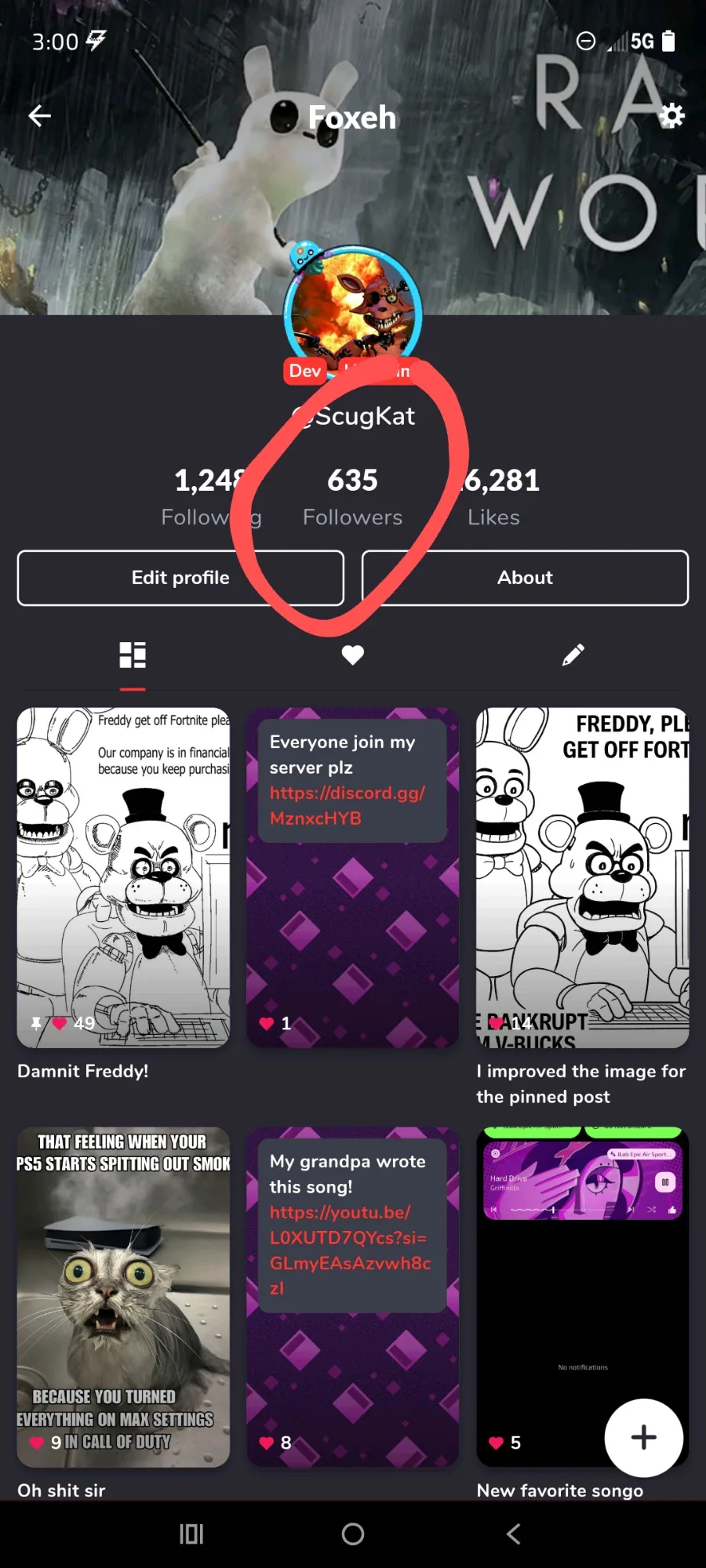Screen dimensions: 706x1568
Task: View the 635 Followers list
Action: (352, 496)
